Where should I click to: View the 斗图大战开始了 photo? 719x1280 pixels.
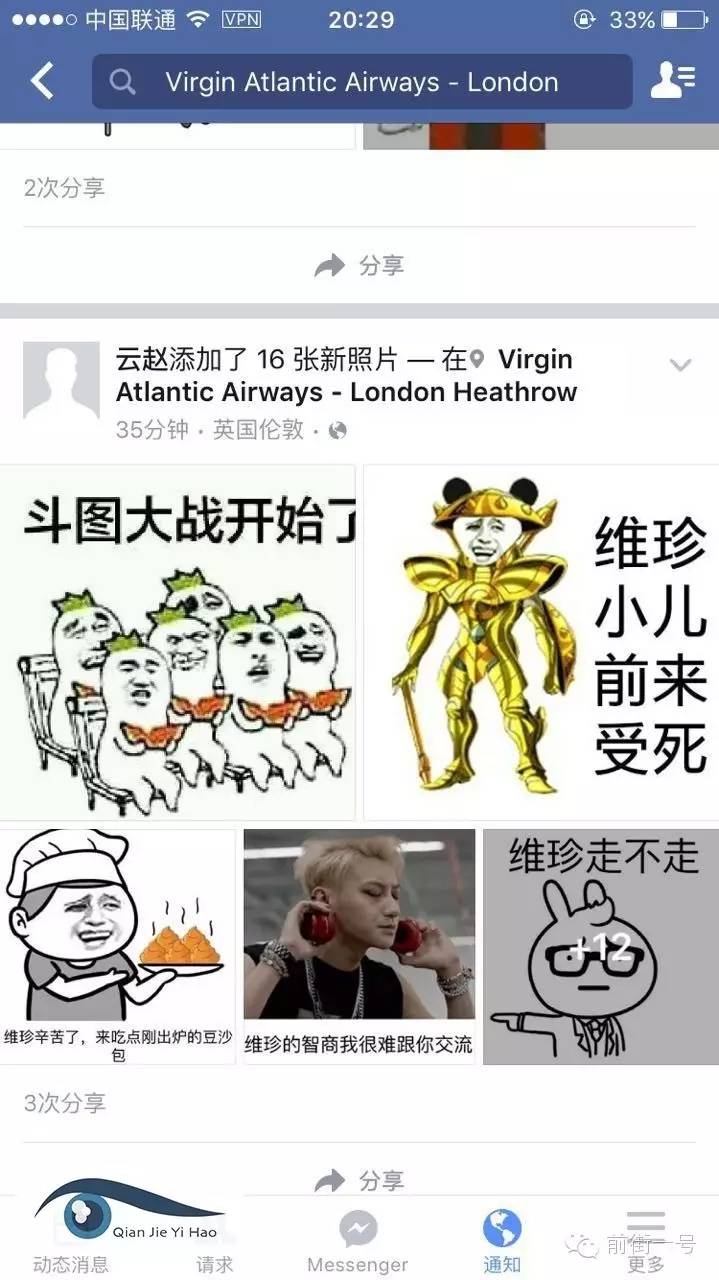(x=178, y=642)
